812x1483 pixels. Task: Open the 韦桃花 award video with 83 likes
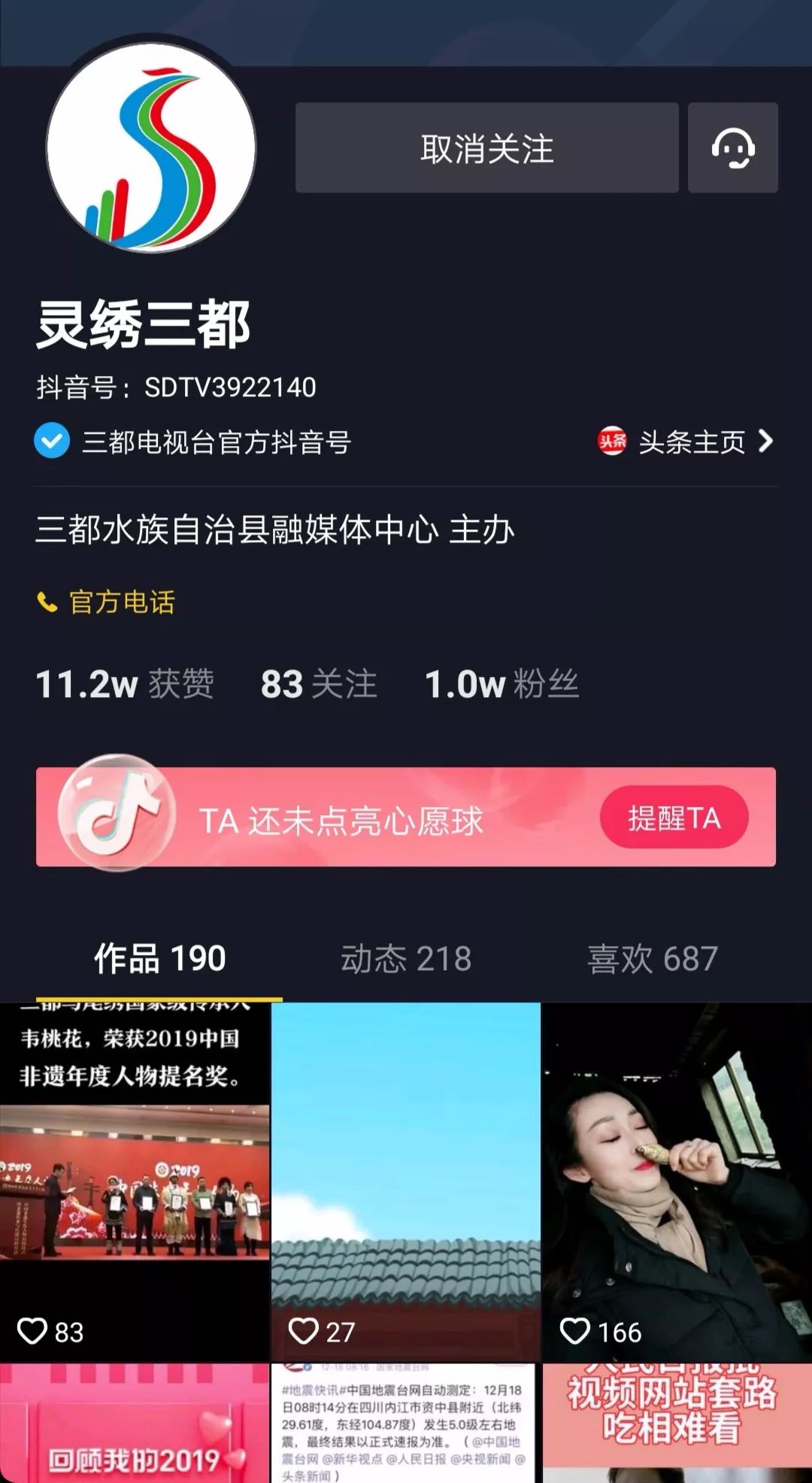pyautogui.click(x=135, y=1182)
